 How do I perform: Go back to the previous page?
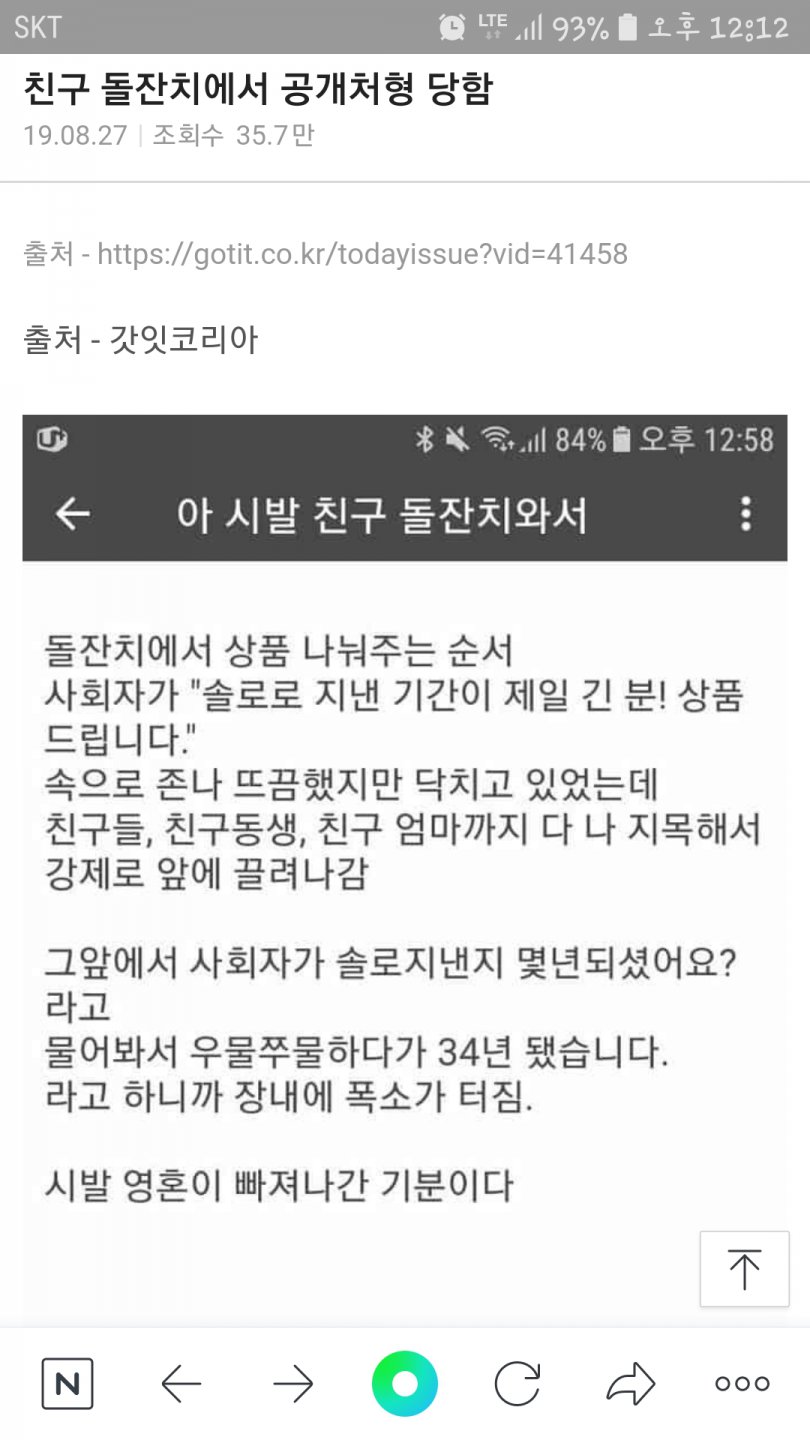point(181,1384)
